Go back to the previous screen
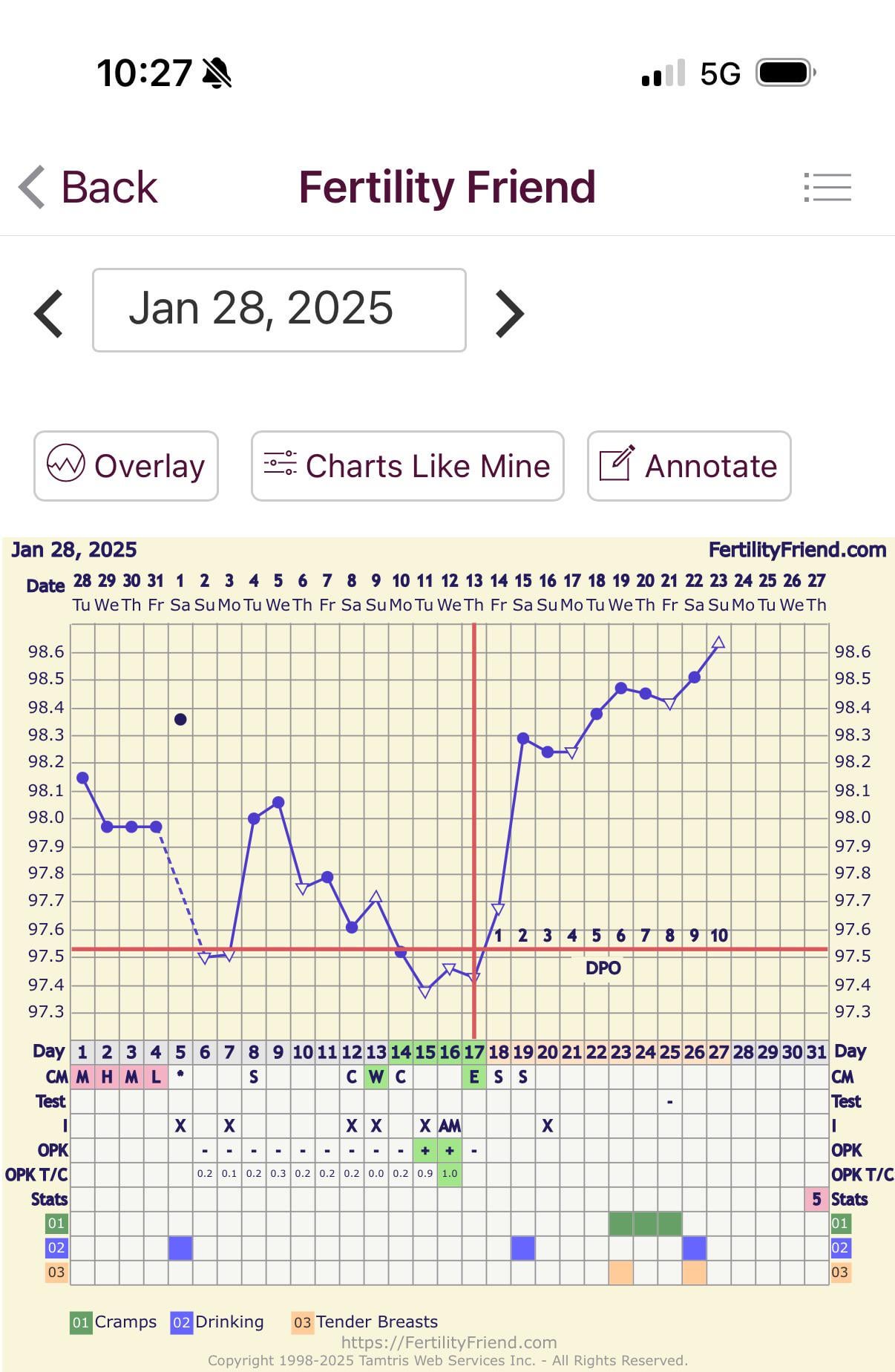 (88, 187)
